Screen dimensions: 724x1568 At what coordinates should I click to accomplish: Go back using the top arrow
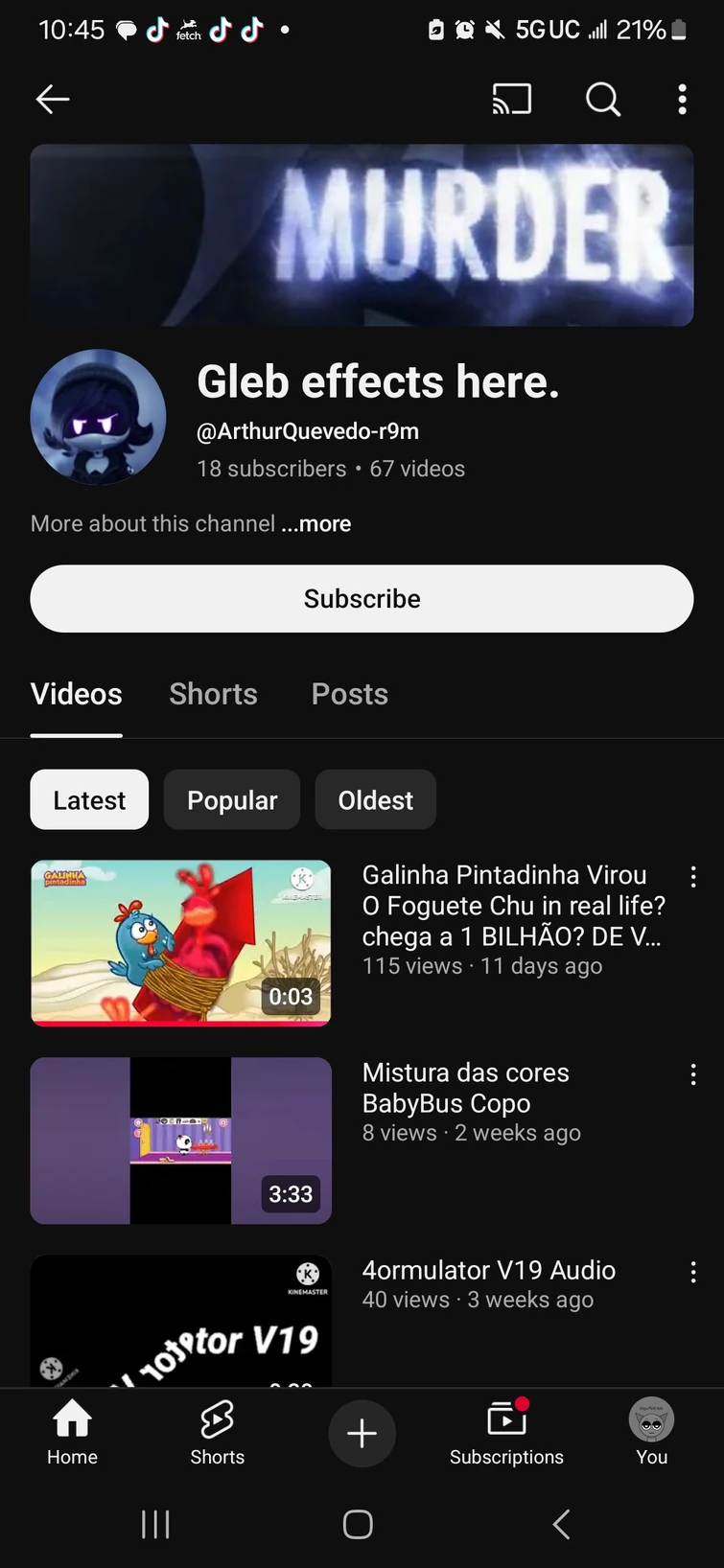[53, 99]
